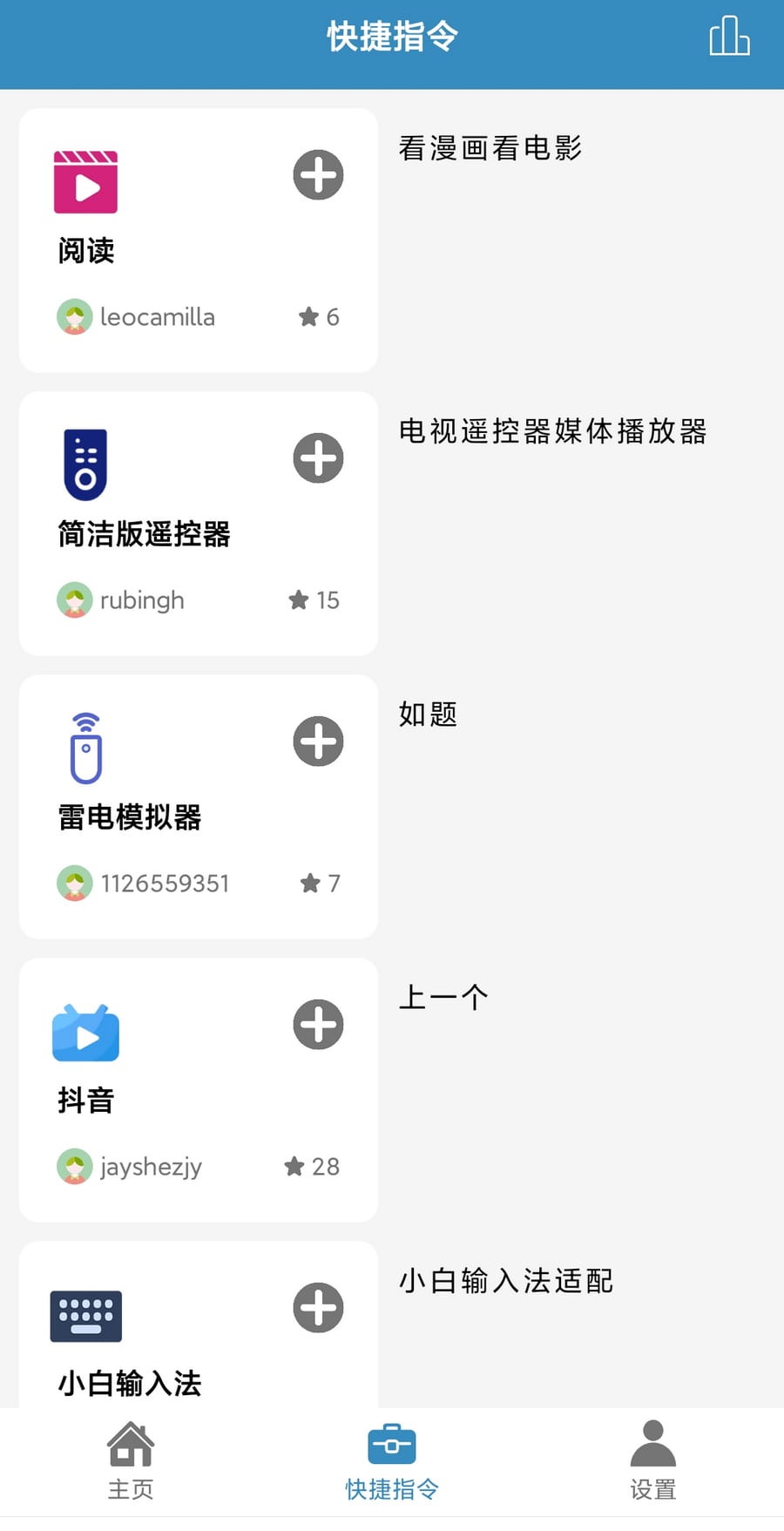Tap plus button on the 雷电模拟器 card
This screenshot has width=784, height=1531.
coord(318,741)
